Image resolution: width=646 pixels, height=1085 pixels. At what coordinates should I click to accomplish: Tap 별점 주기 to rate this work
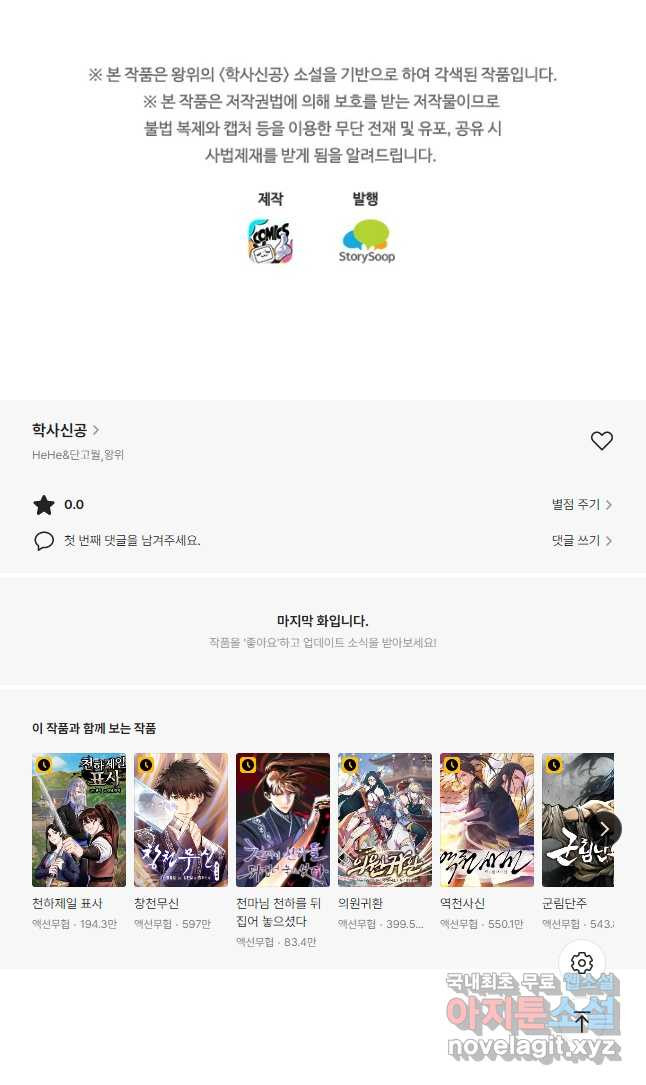pyautogui.click(x=581, y=505)
